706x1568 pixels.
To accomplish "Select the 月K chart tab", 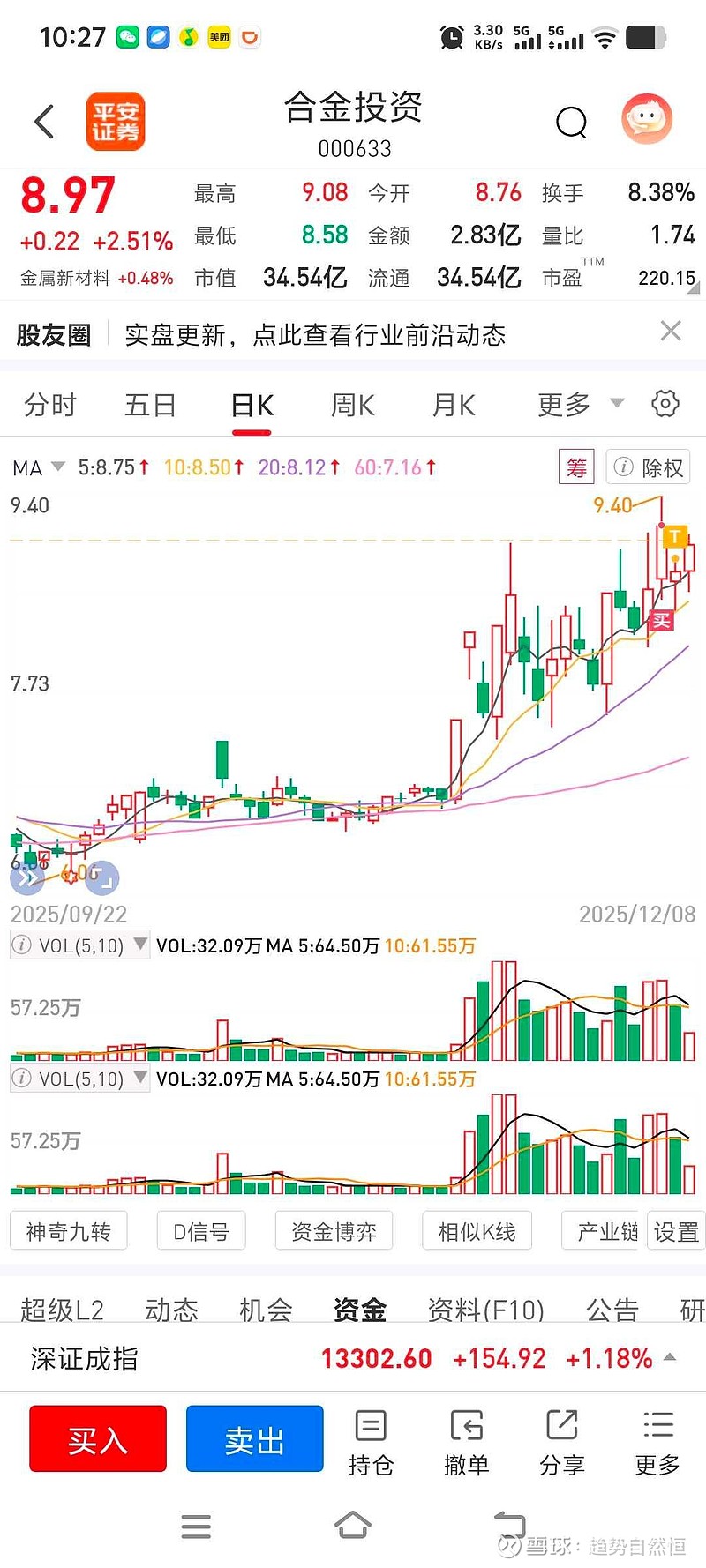I will (x=454, y=405).
